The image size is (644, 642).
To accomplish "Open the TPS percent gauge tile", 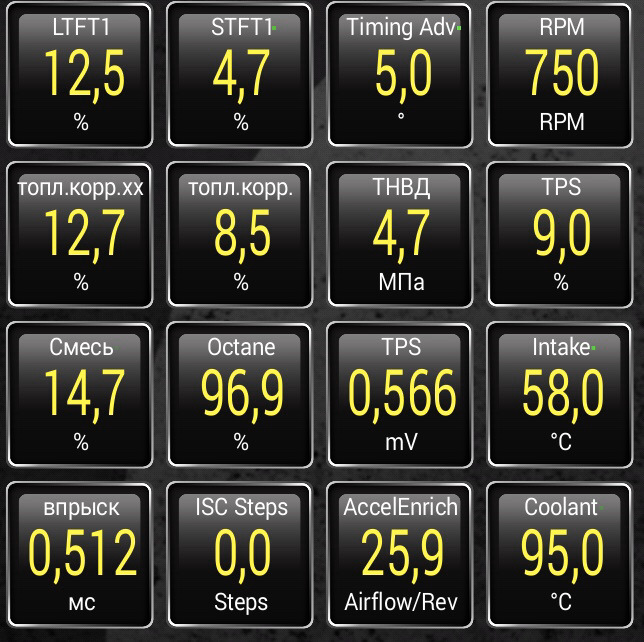I will 561,235.
